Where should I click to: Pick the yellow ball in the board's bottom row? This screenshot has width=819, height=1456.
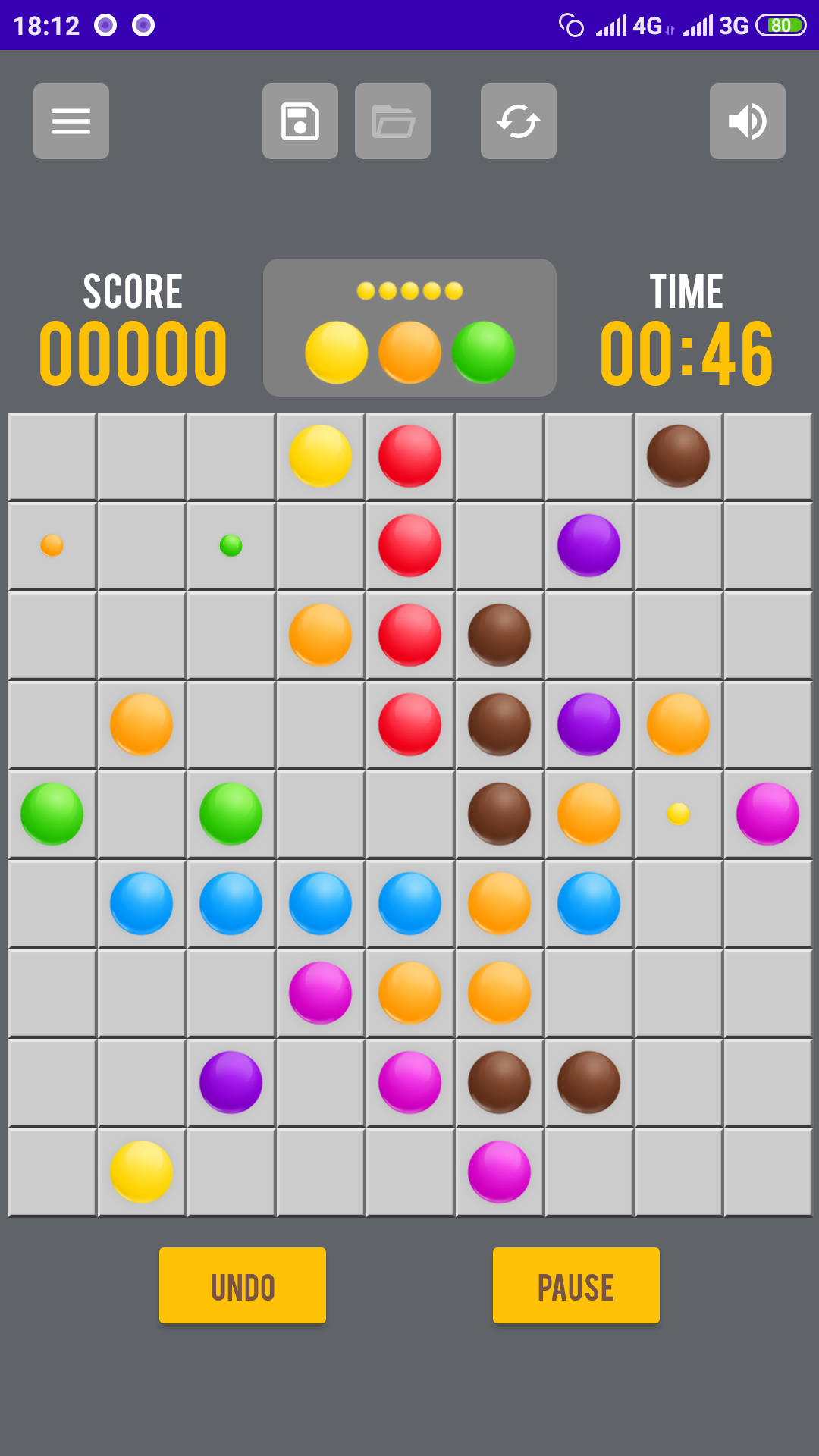[x=142, y=1172]
